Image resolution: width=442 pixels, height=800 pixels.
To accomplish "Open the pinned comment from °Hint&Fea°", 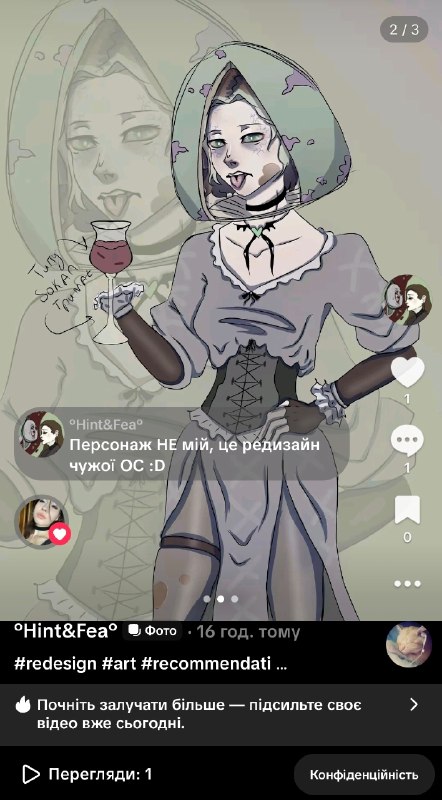I will (x=182, y=443).
